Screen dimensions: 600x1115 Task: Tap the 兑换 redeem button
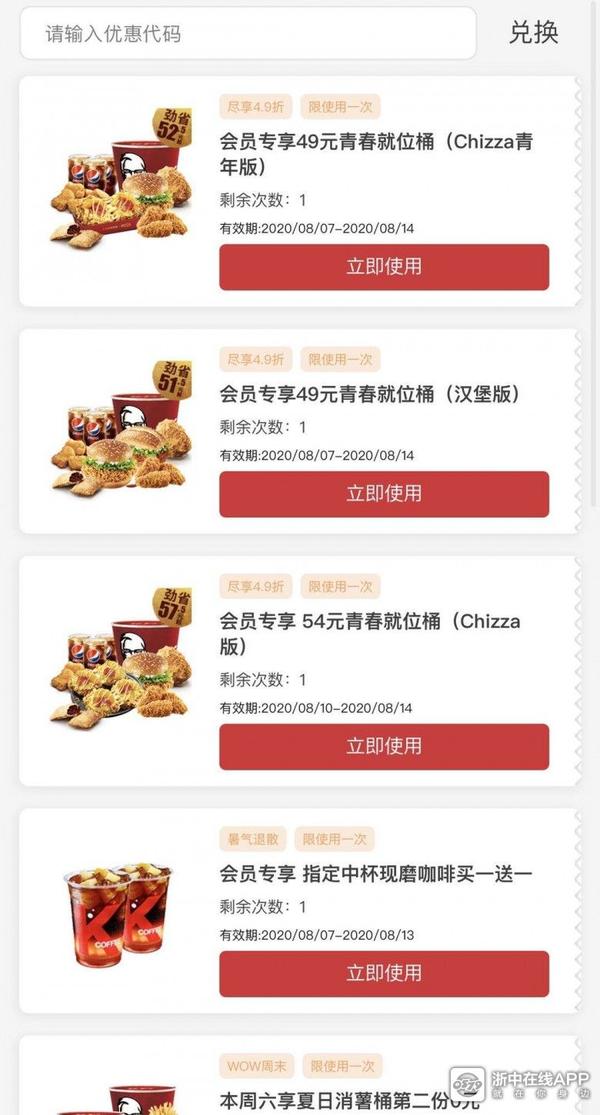pos(533,33)
